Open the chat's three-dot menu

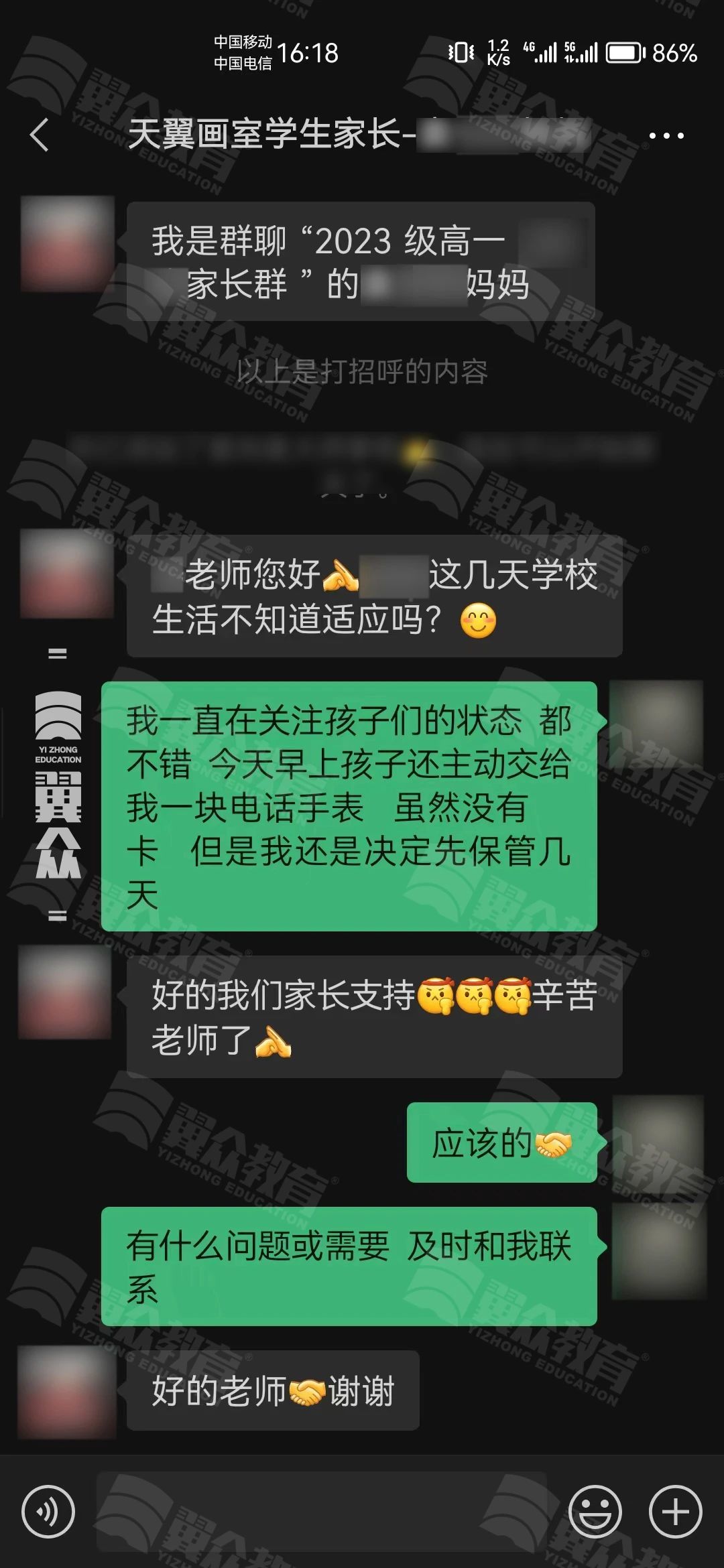(666, 135)
